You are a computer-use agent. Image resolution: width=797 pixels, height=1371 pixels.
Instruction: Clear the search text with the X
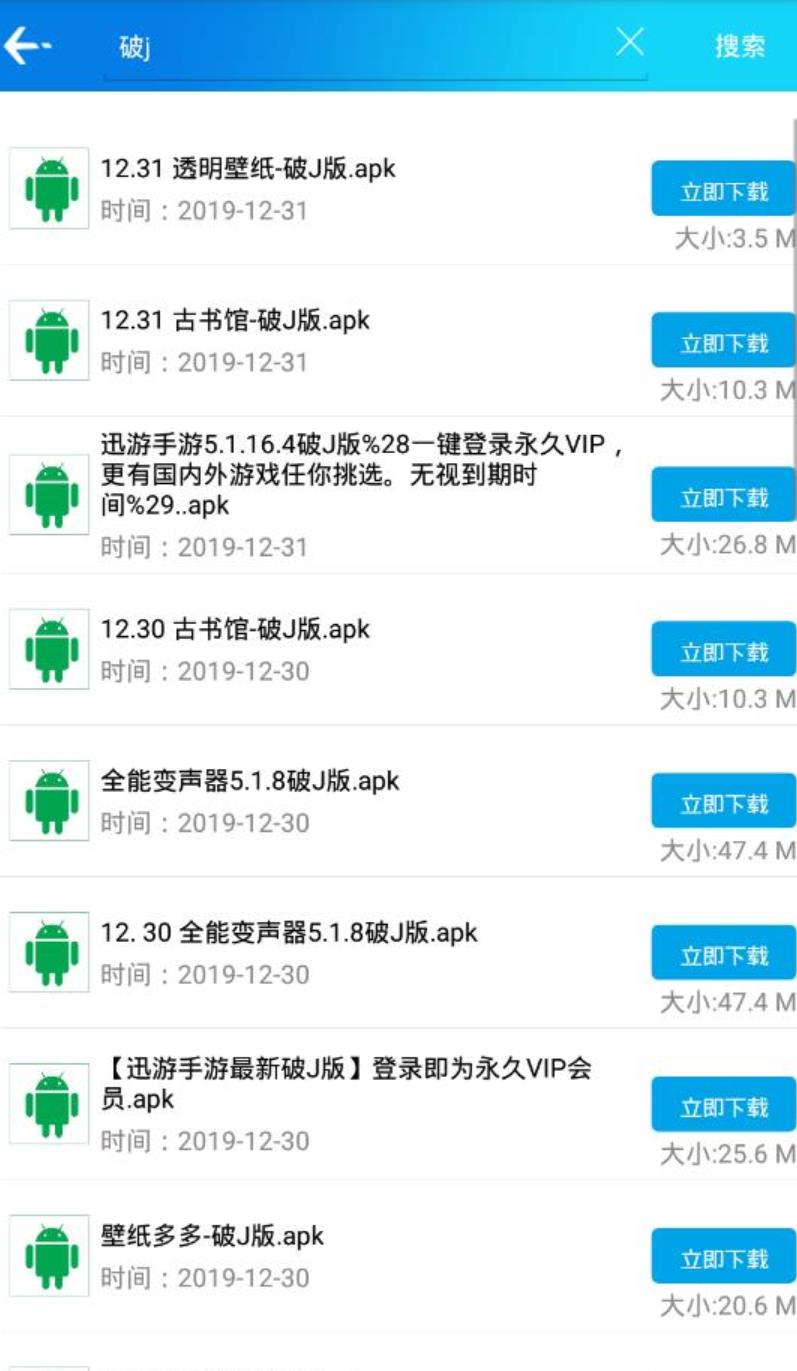point(630,42)
